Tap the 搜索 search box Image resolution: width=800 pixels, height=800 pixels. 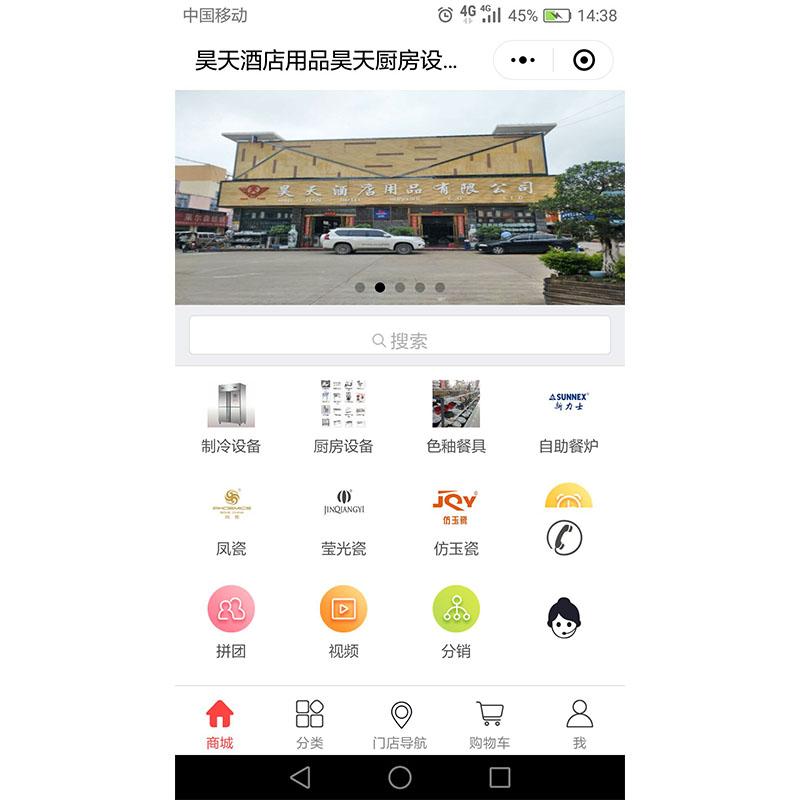coord(400,340)
